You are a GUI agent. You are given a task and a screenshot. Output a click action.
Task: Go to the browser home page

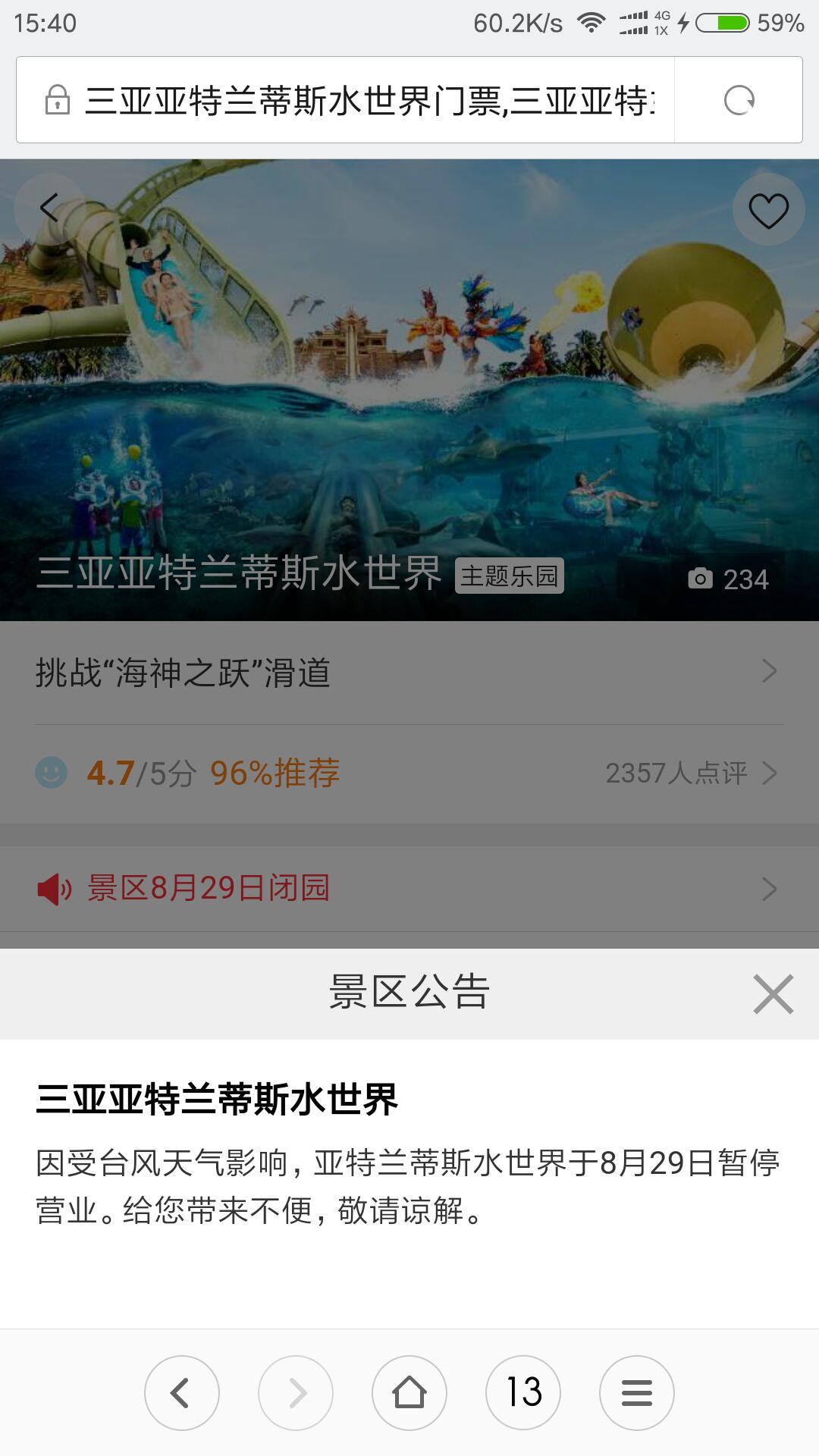[x=409, y=1393]
